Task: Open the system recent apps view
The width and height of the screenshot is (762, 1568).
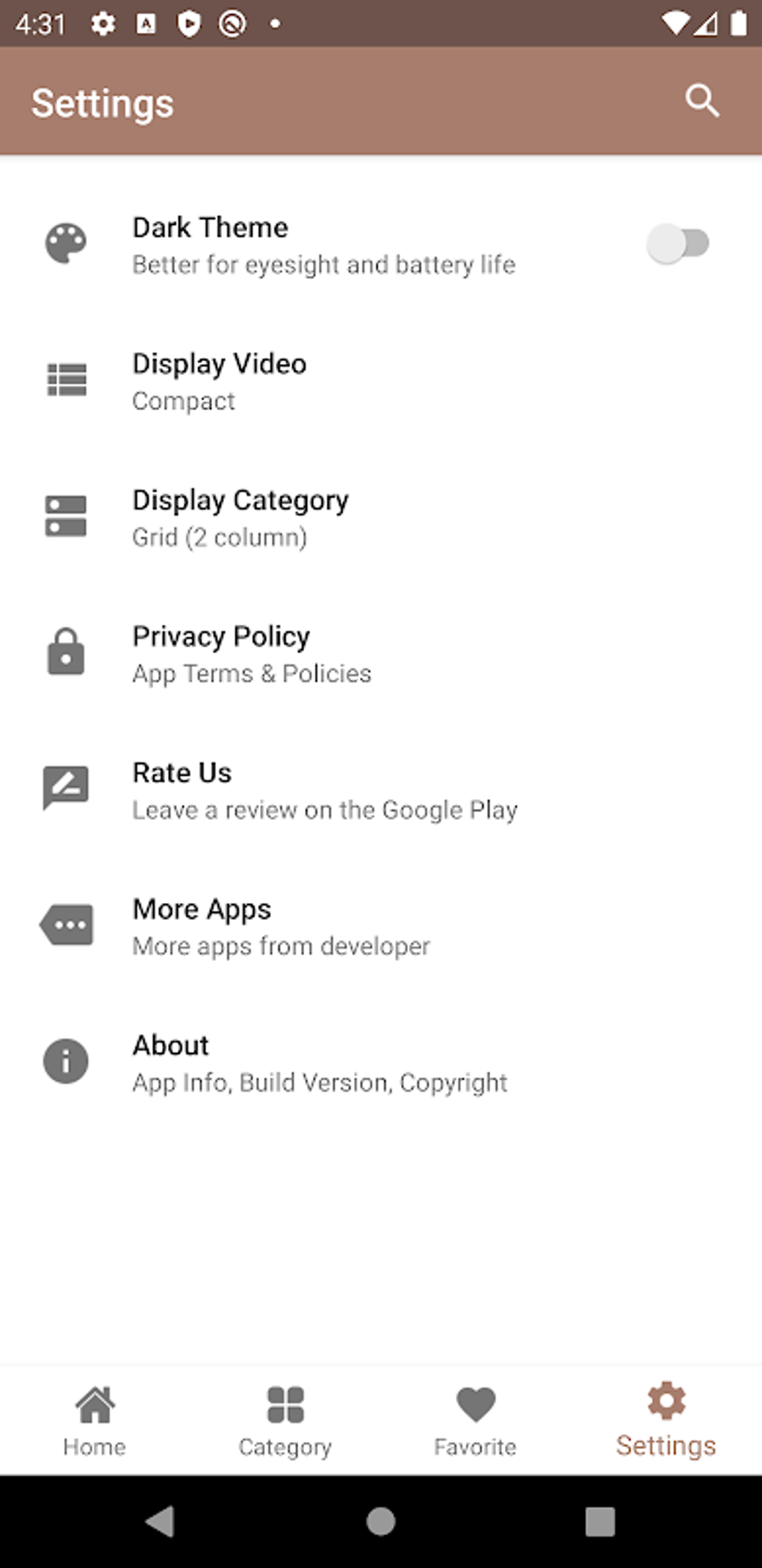Action: (600, 1521)
